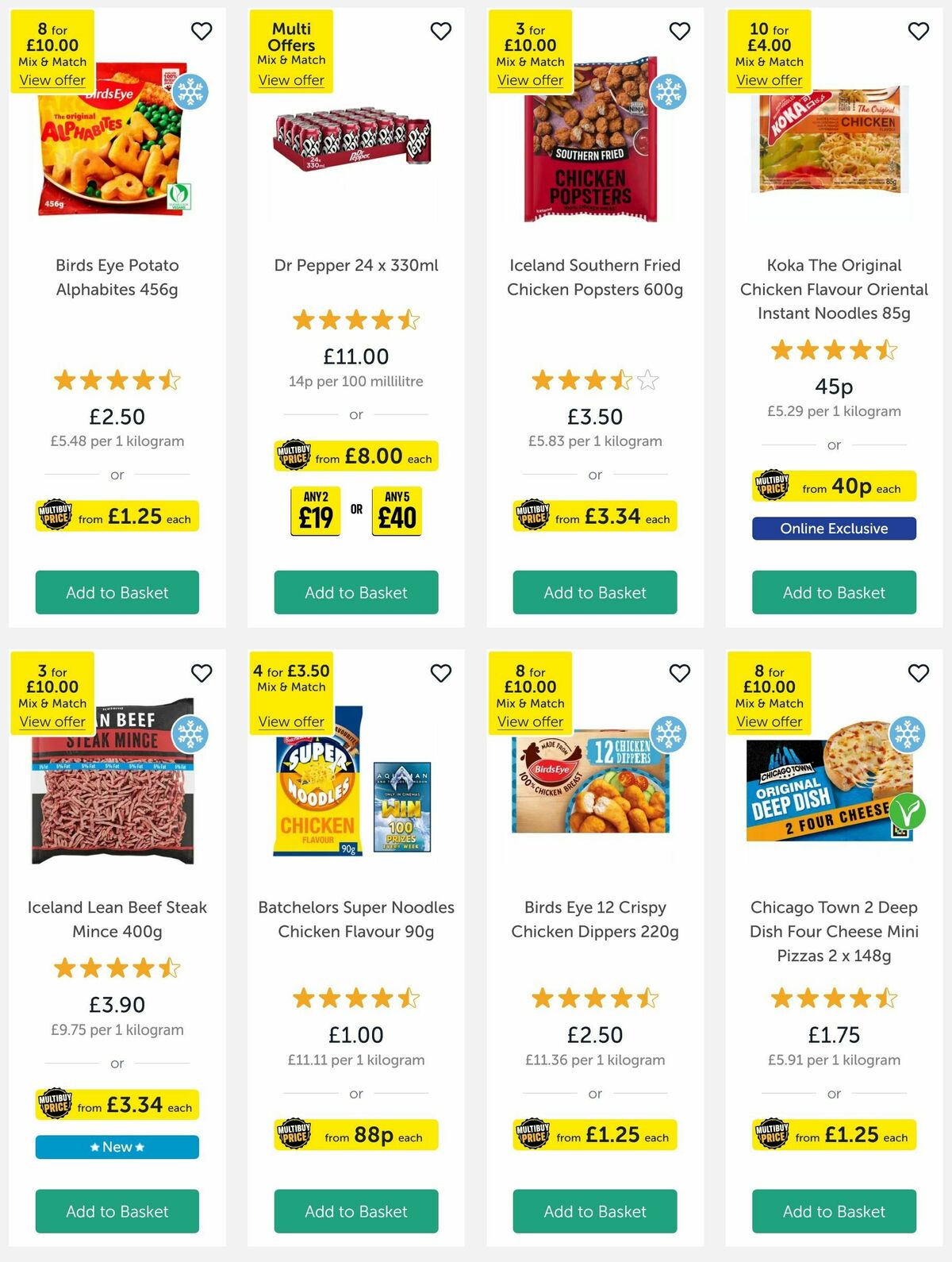Screen dimensions: 952x1262
Task: Click the star rating of Chicken Popsters
Action: (x=593, y=380)
